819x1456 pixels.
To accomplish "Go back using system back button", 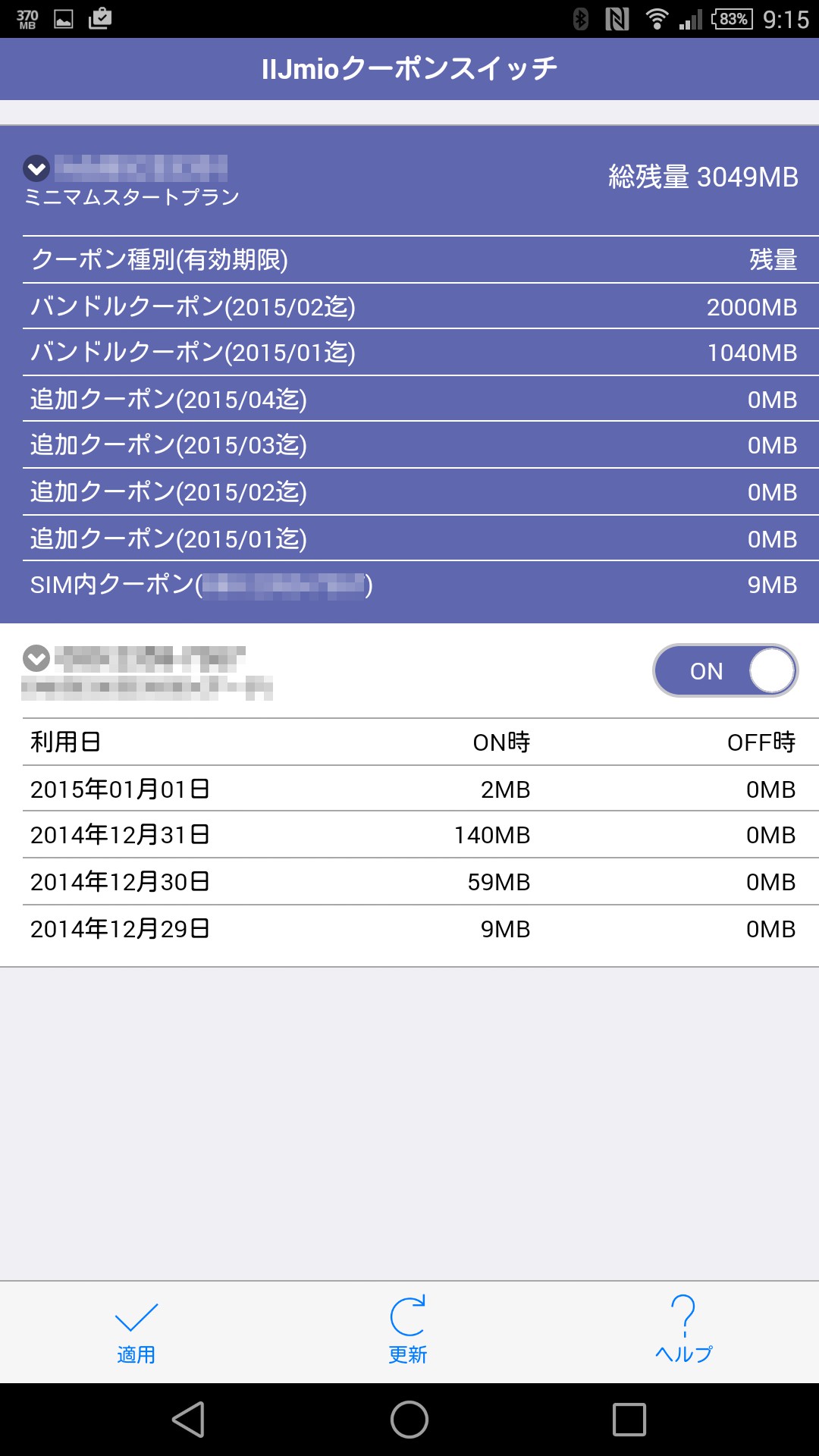I will pos(189,1419).
